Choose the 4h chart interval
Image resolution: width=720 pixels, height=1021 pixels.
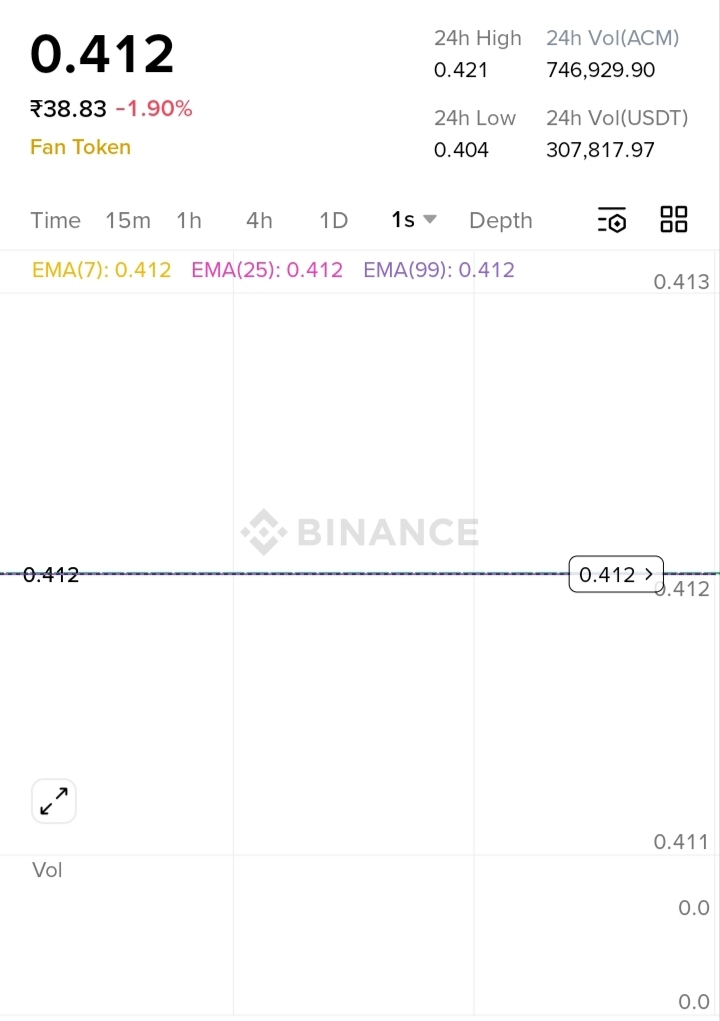coord(259,221)
